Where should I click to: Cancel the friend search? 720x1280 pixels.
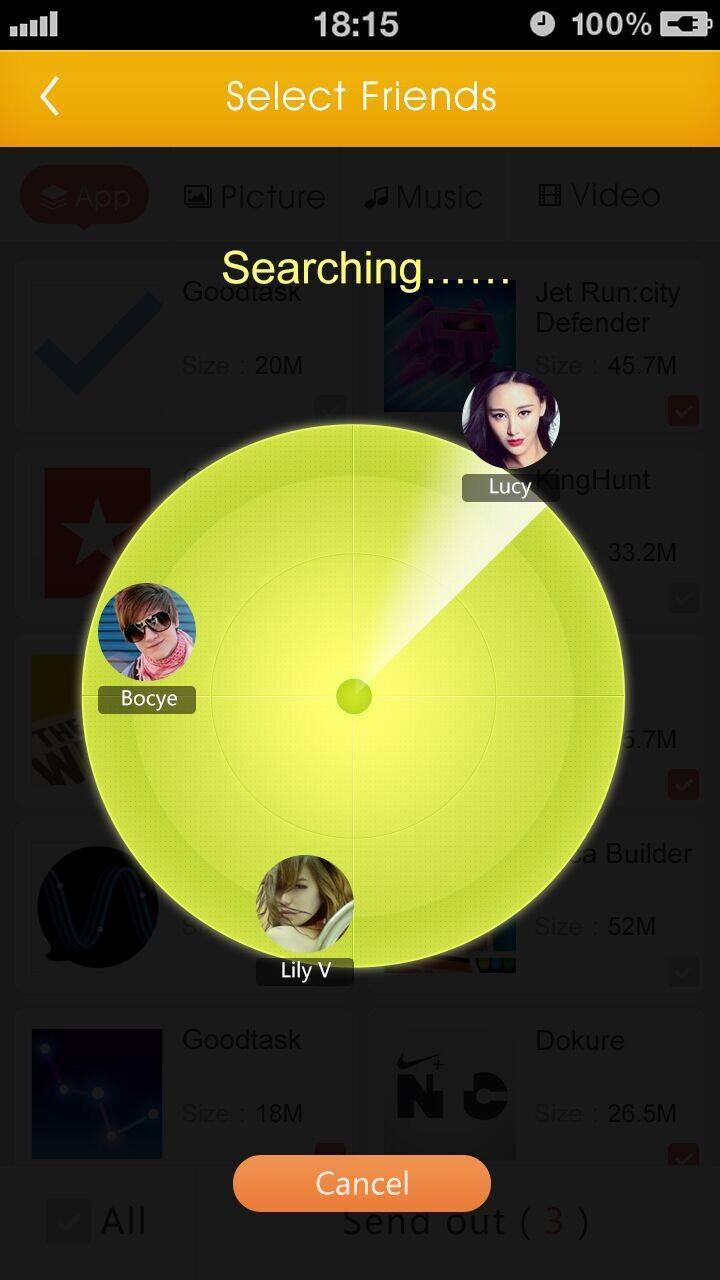point(361,1183)
